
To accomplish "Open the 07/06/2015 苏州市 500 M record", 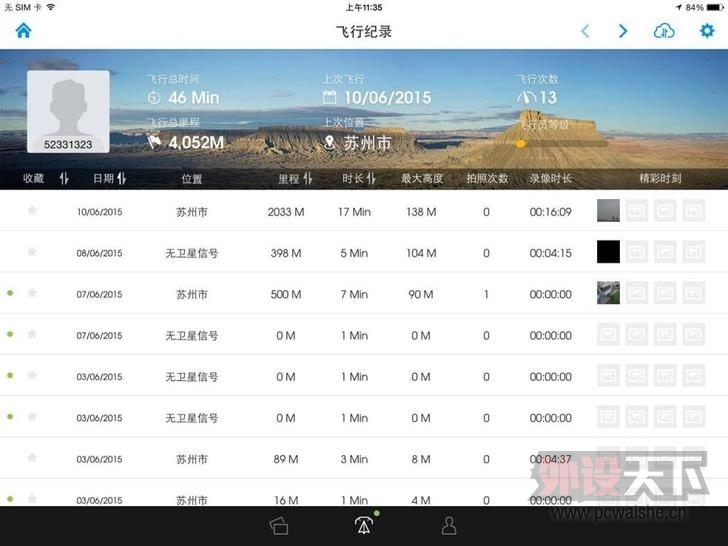I will [x=285, y=294].
